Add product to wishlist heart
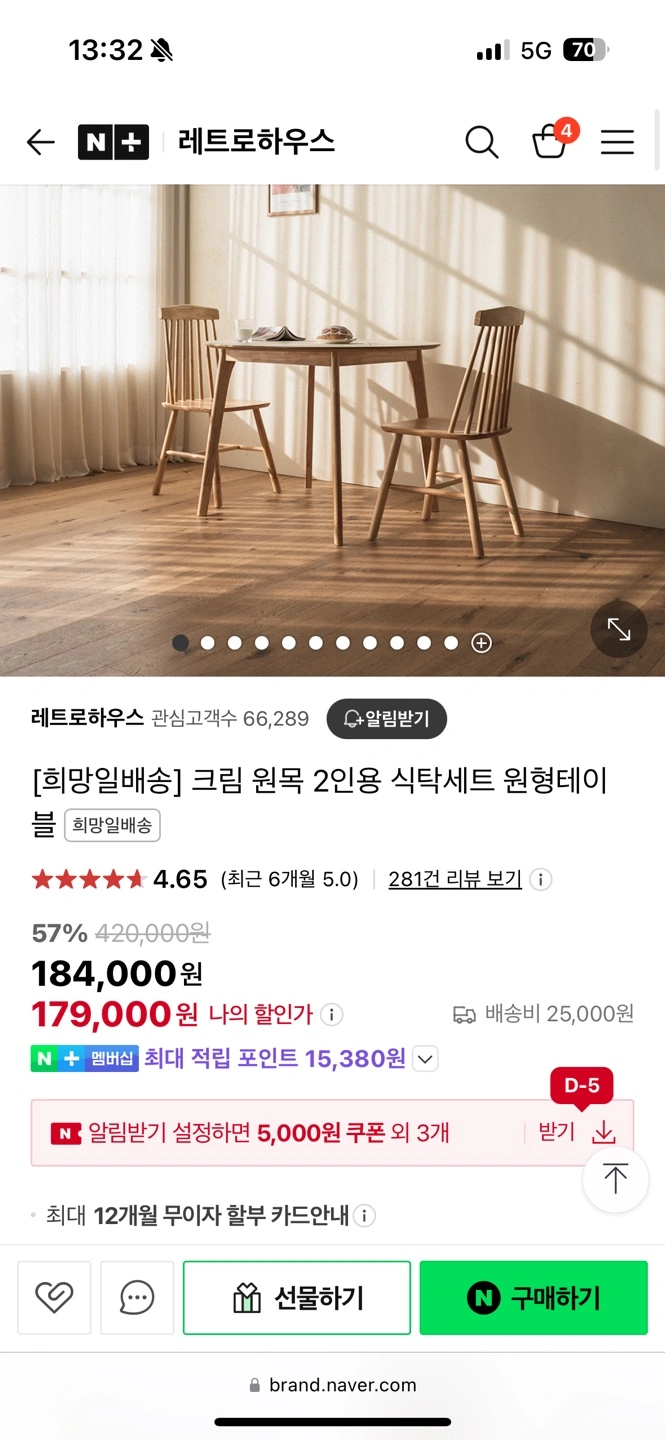Viewport: 665px width, 1440px height. point(54,1298)
